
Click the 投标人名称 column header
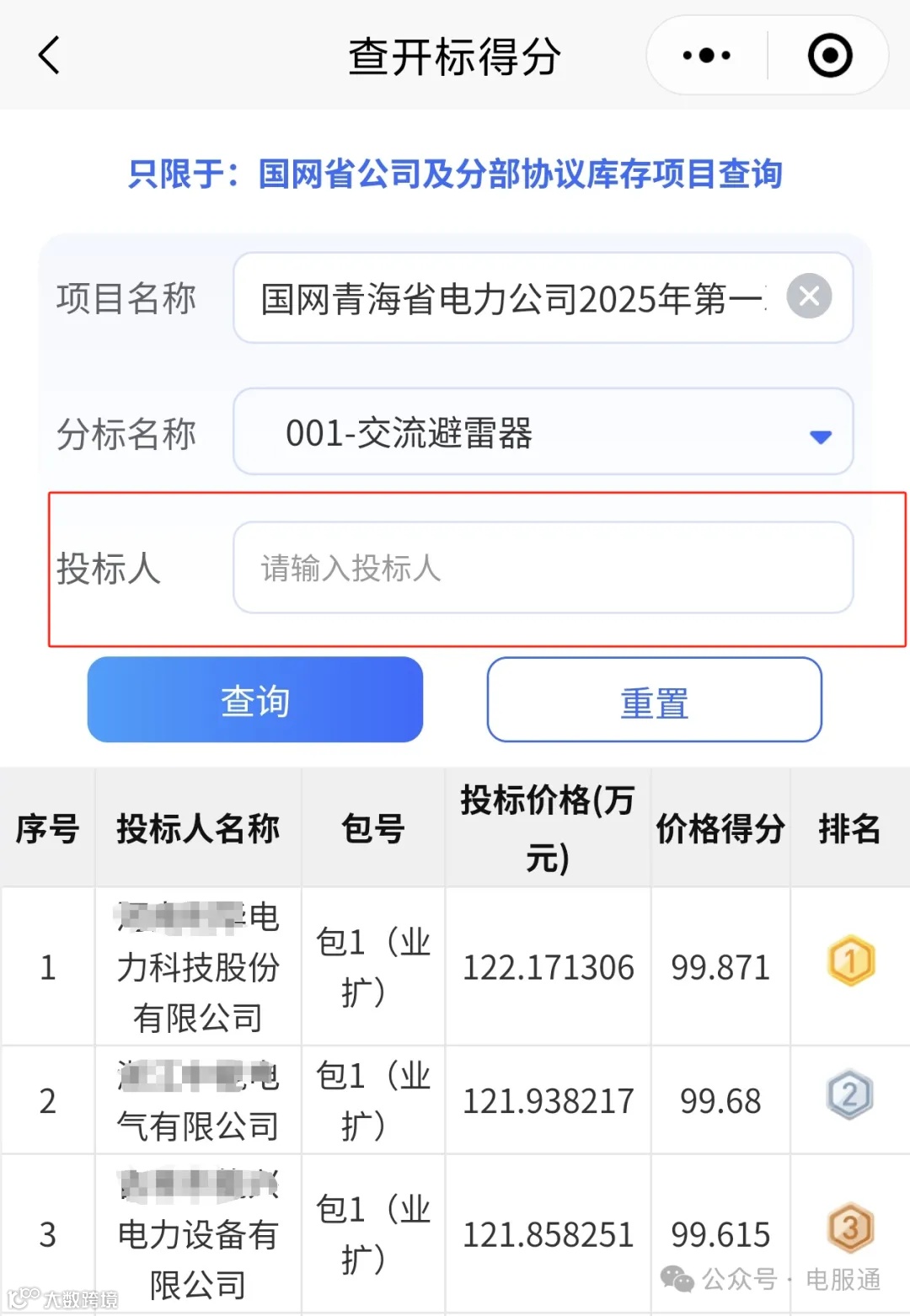point(198,828)
